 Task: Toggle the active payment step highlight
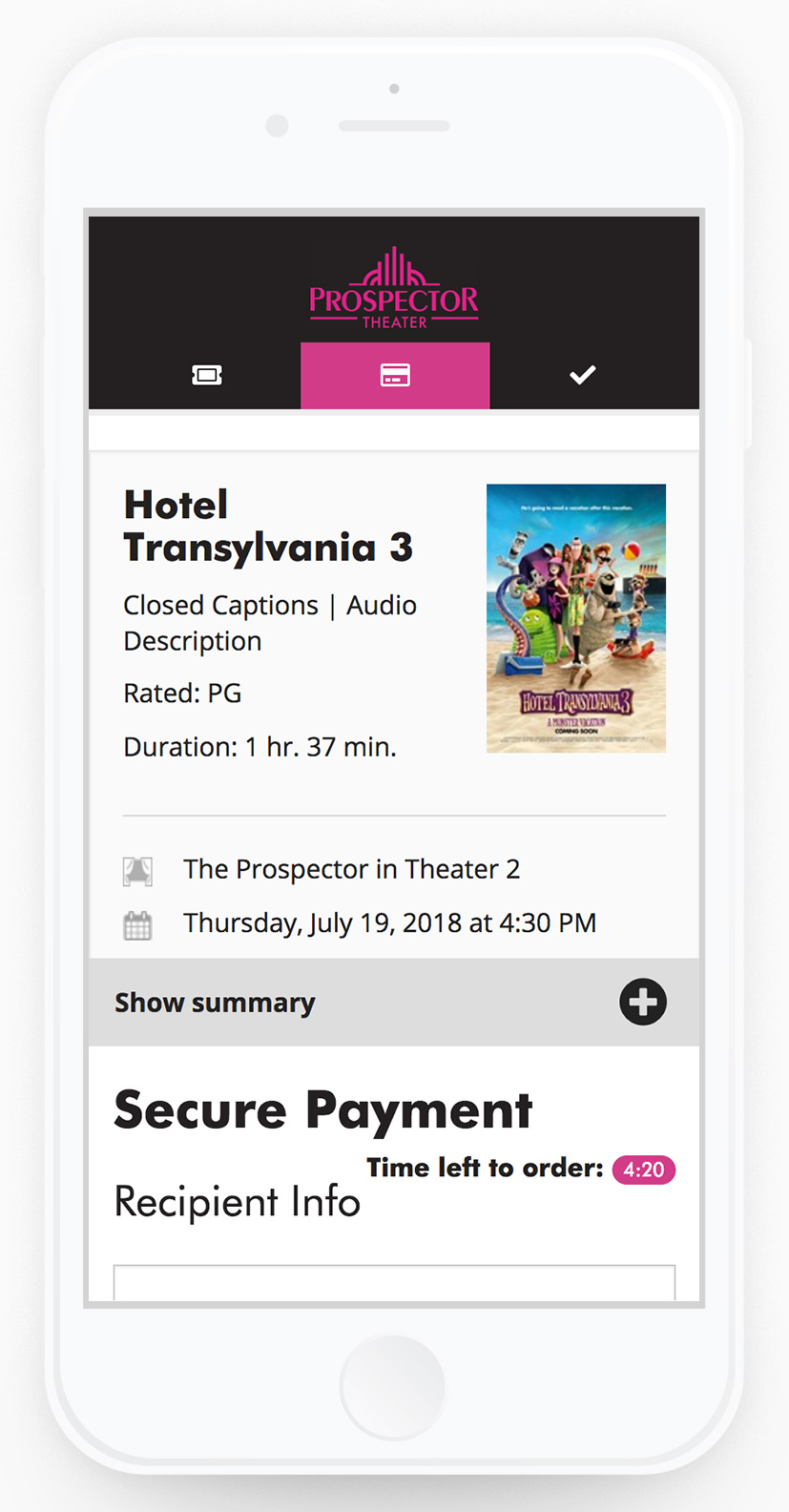tap(394, 375)
